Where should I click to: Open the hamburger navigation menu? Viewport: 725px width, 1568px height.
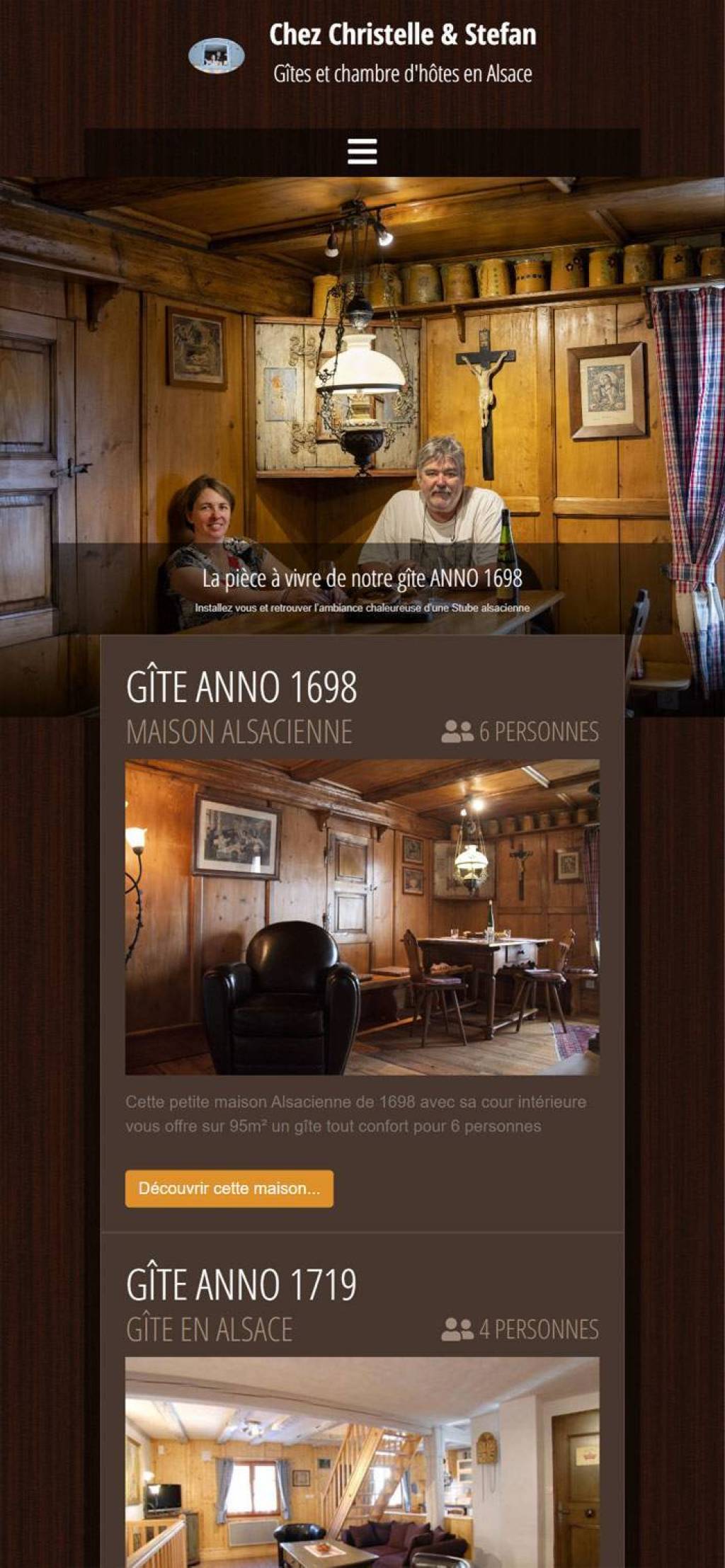click(362, 151)
